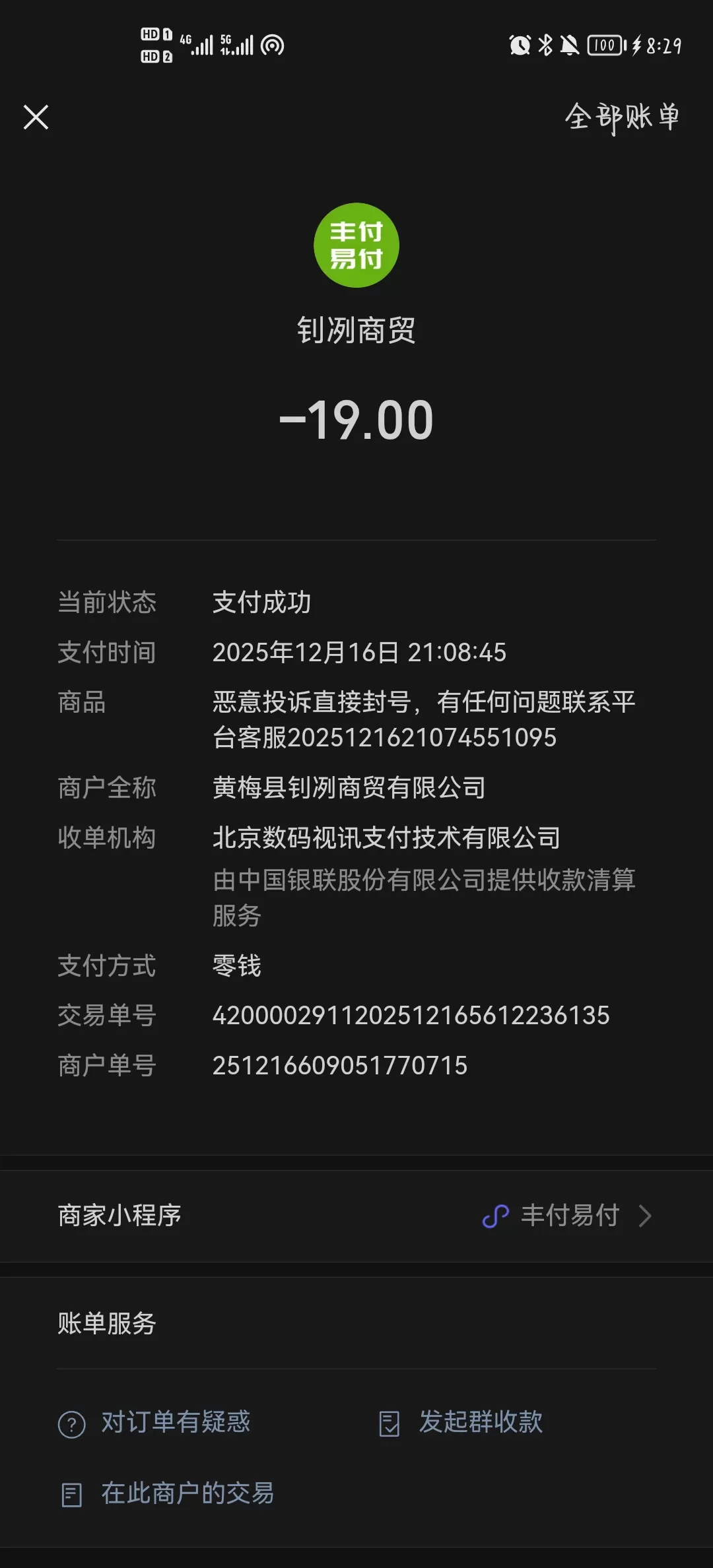Close the payment detail page
This screenshot has height=1568, width=713.
coord(36,117)
